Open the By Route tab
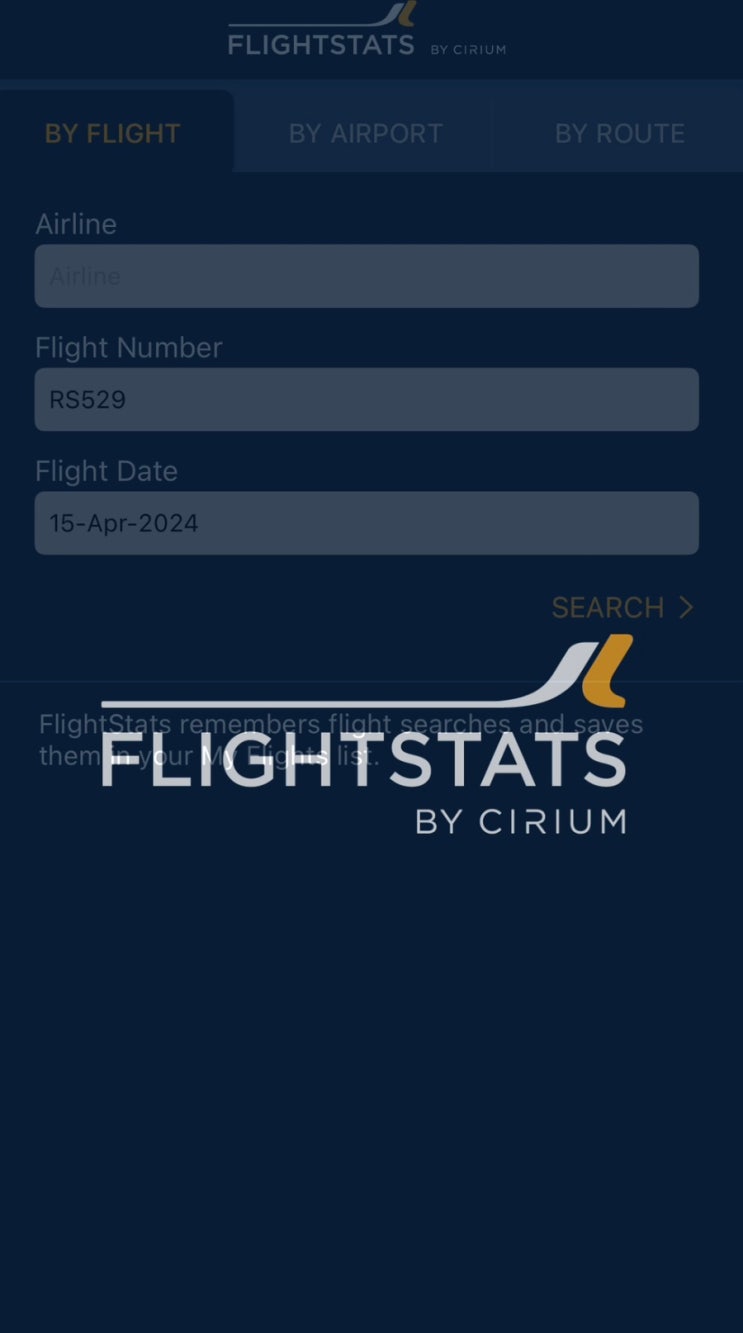The height and width of the screenshot is (1333, 743). click(619, 133)
